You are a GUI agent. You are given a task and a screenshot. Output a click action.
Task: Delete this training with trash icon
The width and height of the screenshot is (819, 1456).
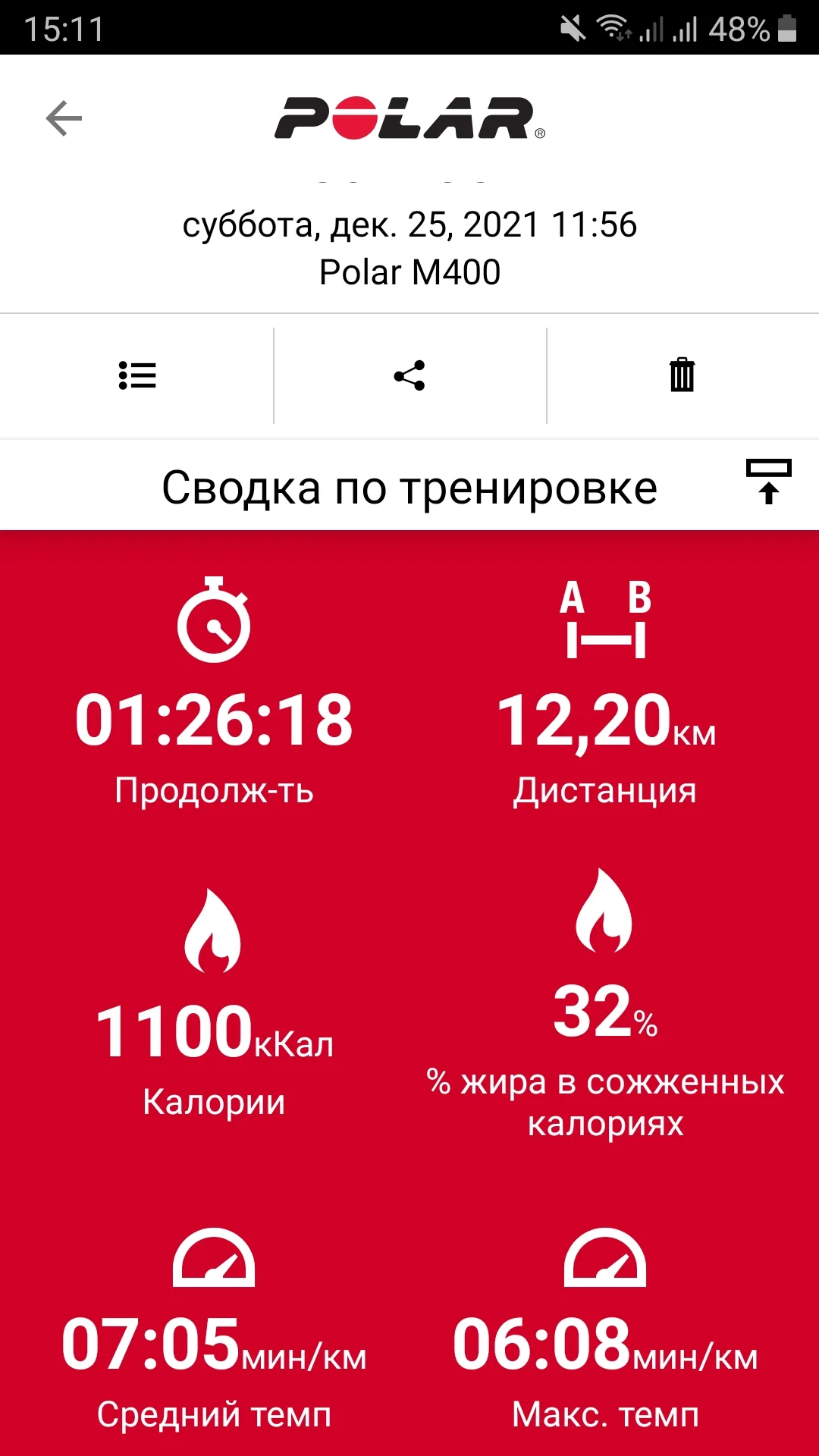pos(682,375)
